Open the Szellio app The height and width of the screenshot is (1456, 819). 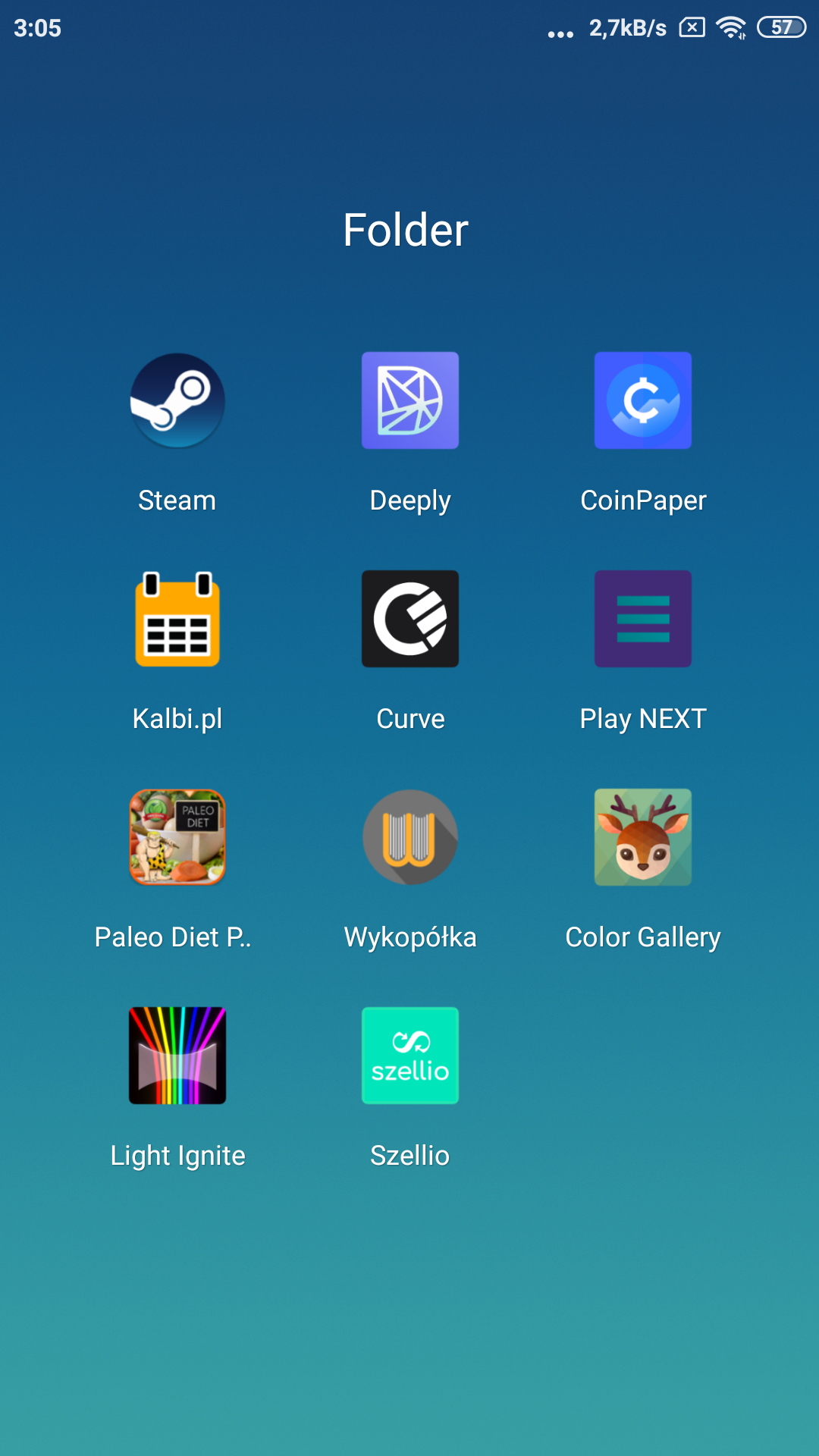coord(409,1056)
